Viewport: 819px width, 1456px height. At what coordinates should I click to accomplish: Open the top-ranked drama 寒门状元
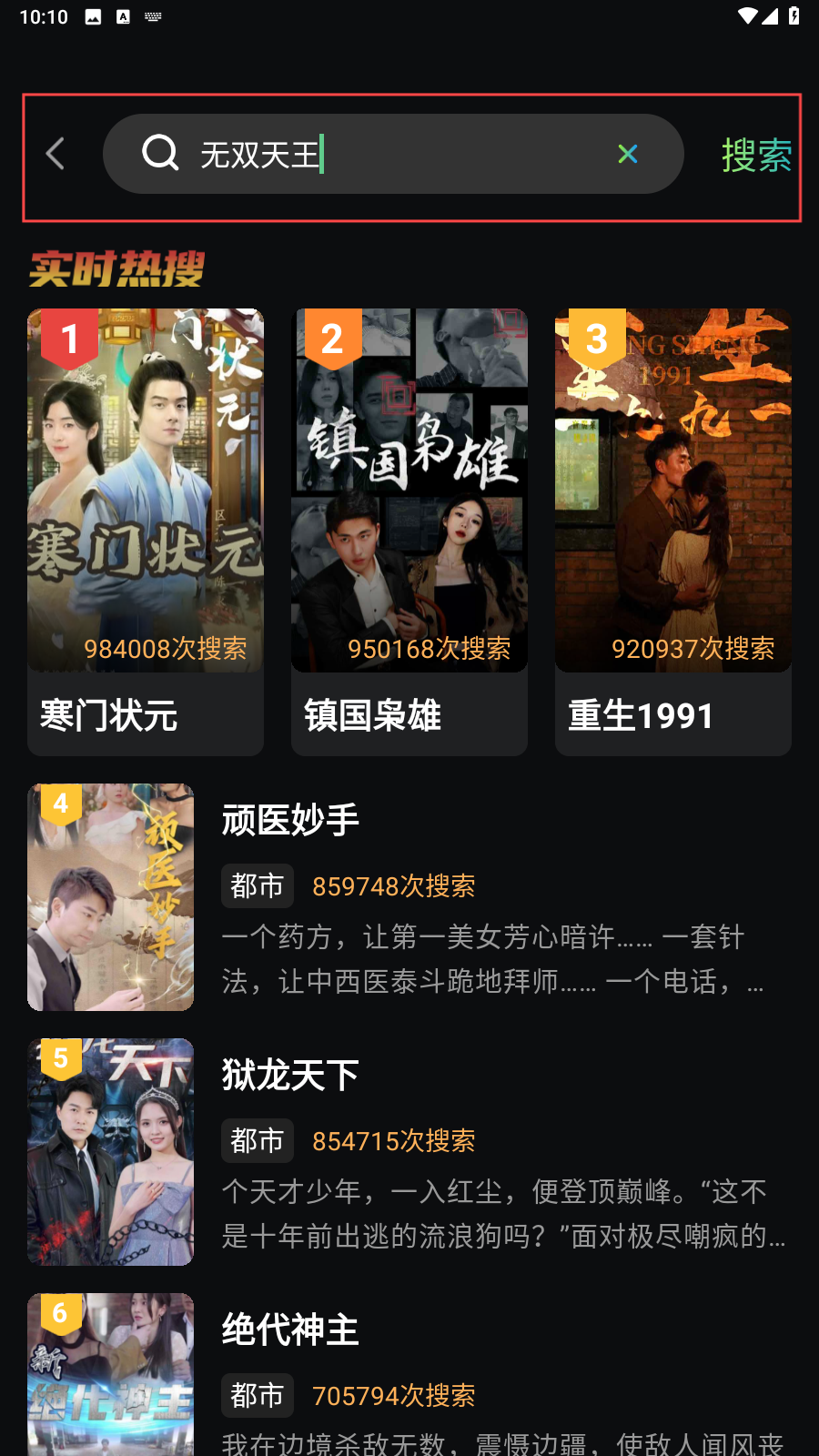[x=146, y=531]
